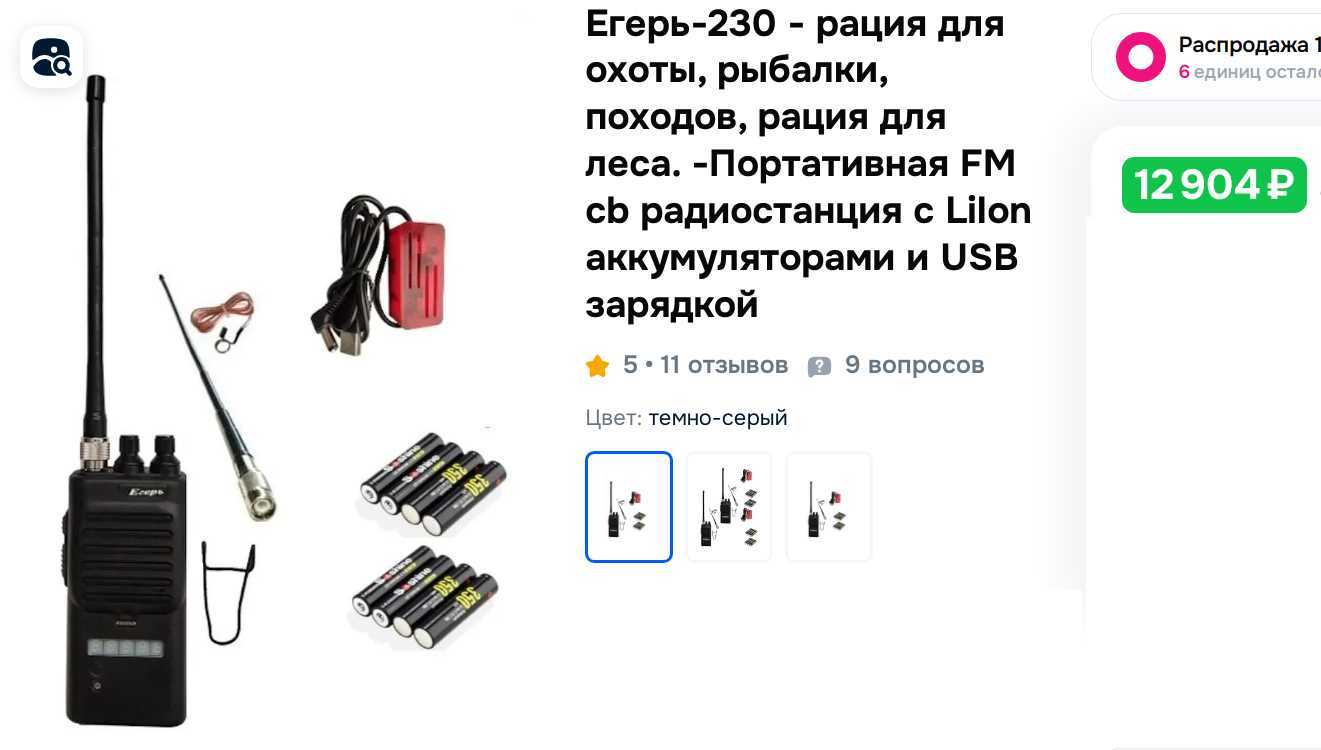Open similar-image search icon

(51, 57)
